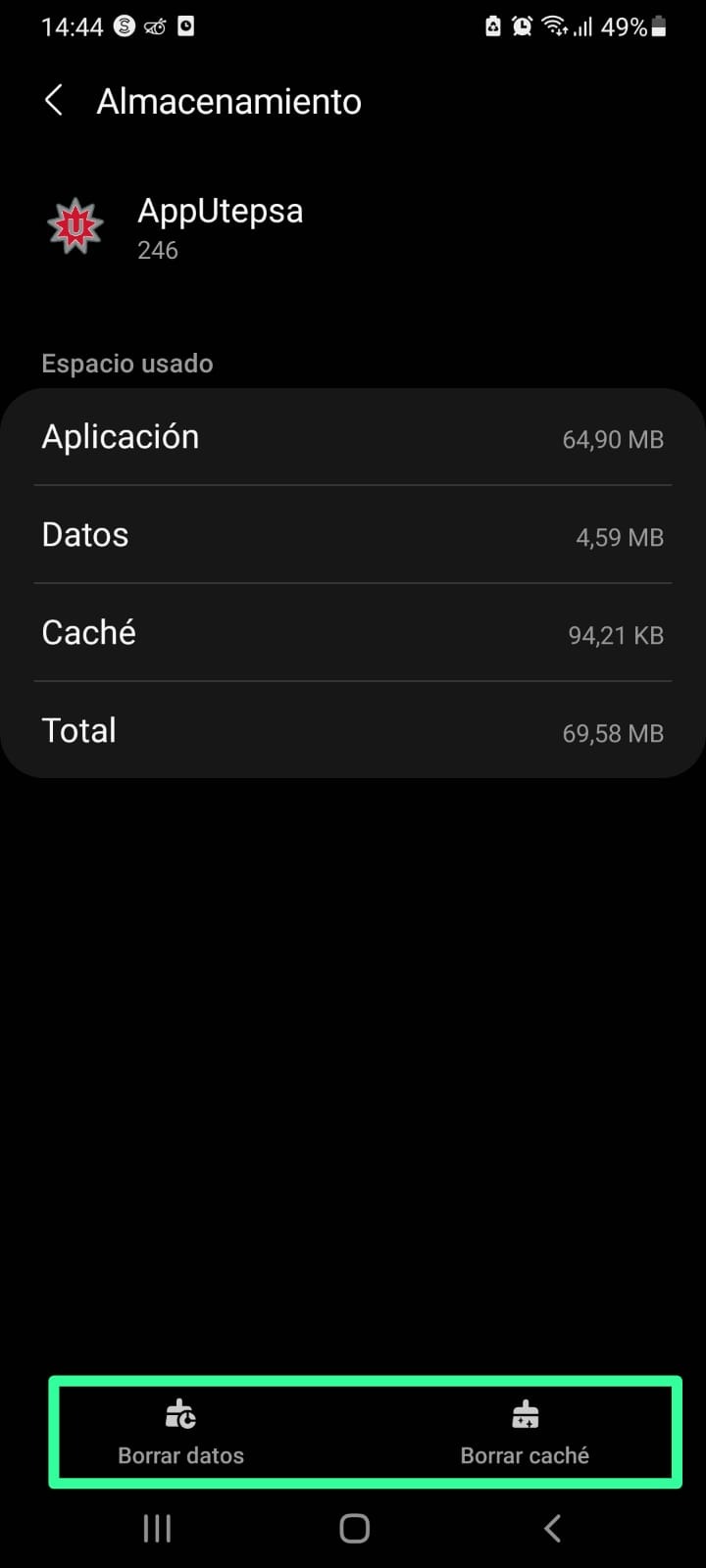Select the Caché storage row
Screen dimensions: 706x1568
click(353, 633)
